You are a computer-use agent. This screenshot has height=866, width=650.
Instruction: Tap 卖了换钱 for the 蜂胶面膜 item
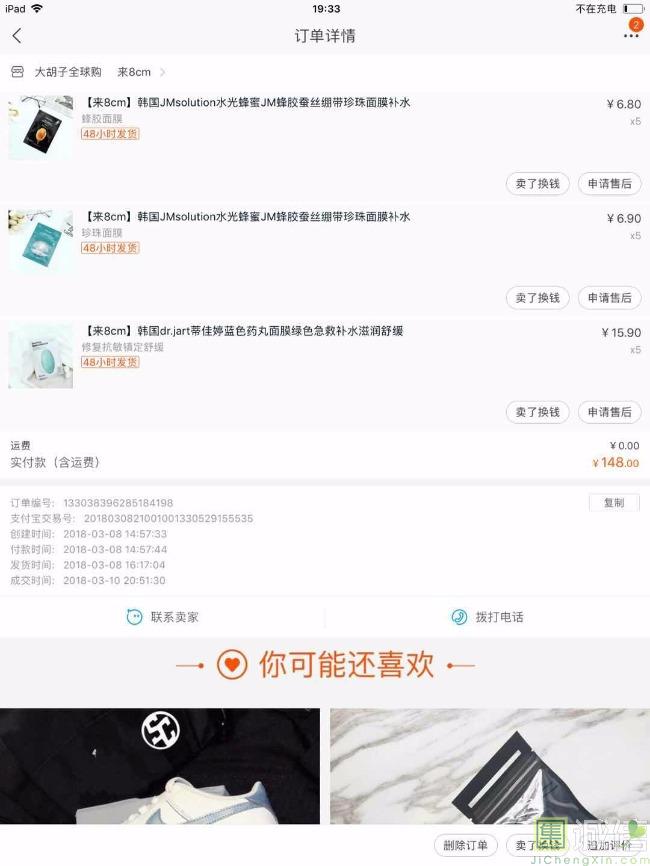point(538,184)
